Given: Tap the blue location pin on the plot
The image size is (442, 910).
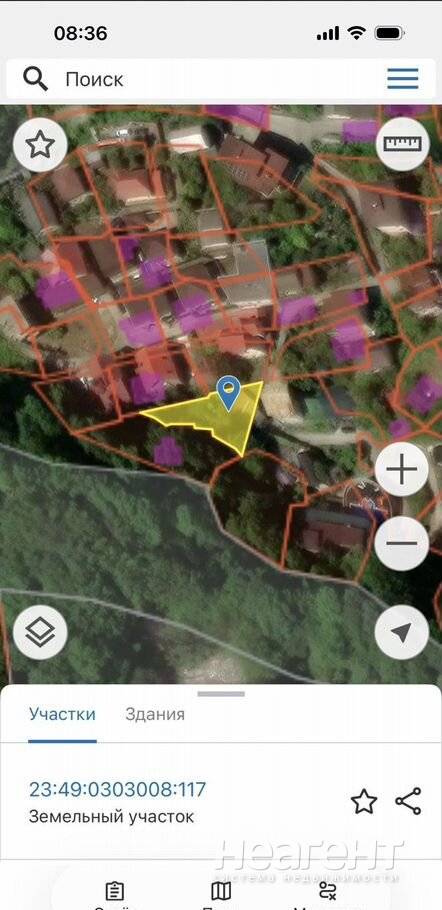Looking at the screenshot, I should 229,393.
